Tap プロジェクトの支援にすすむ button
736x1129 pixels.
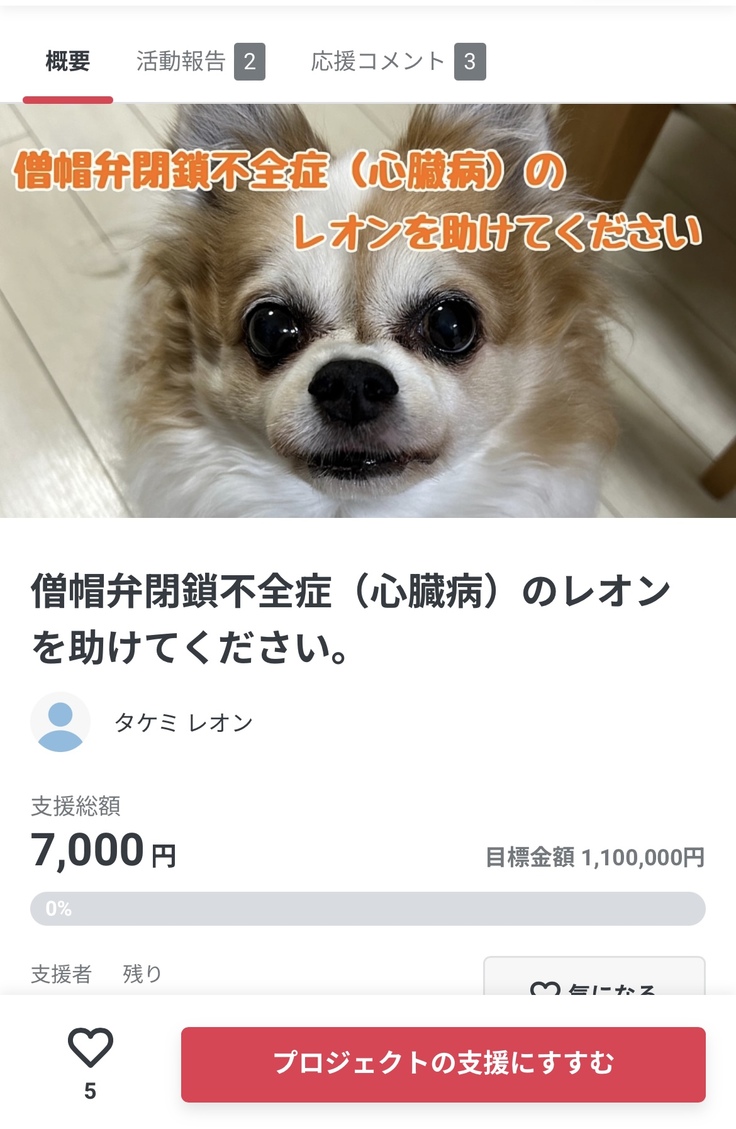pyautogui.click(x=443, y=1064)
